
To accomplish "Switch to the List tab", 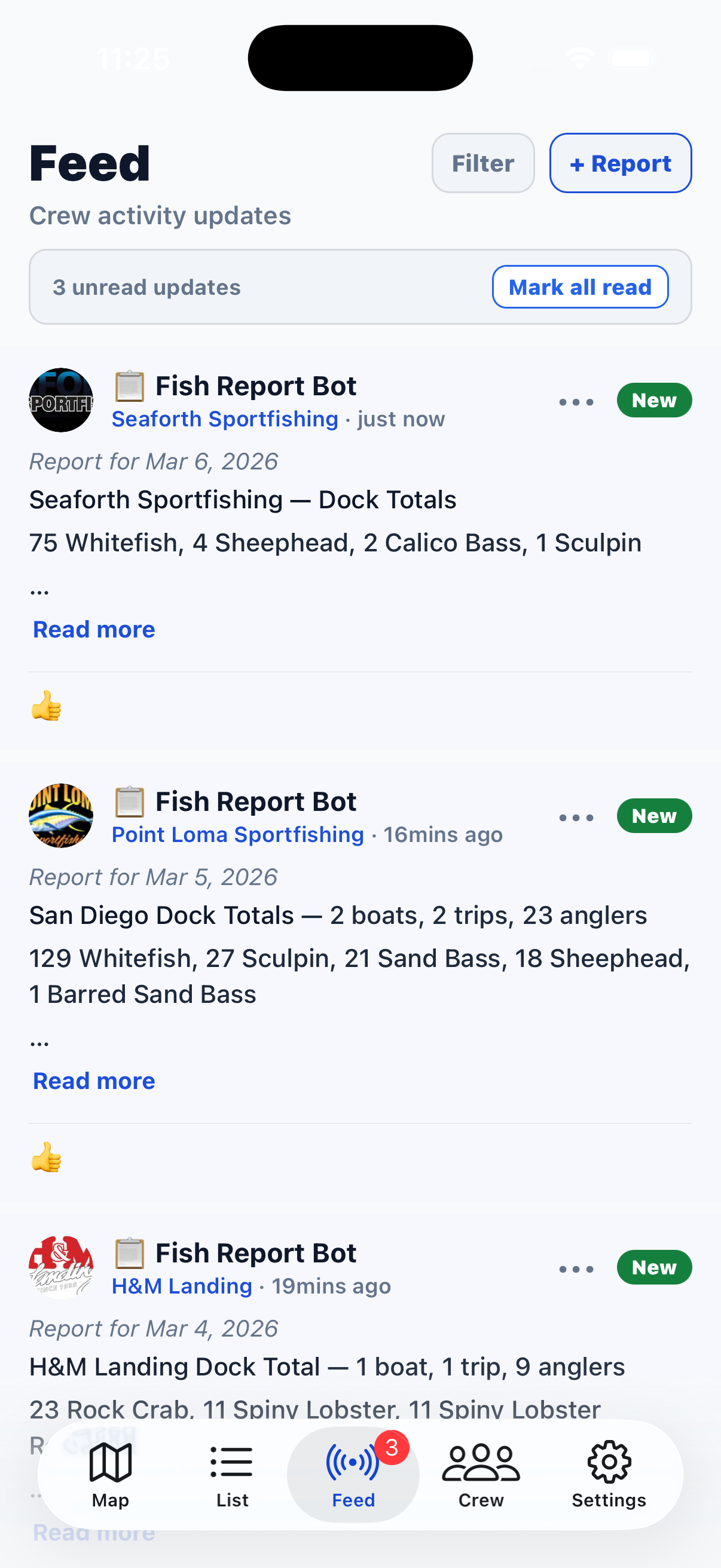I will click(232, 1474).
